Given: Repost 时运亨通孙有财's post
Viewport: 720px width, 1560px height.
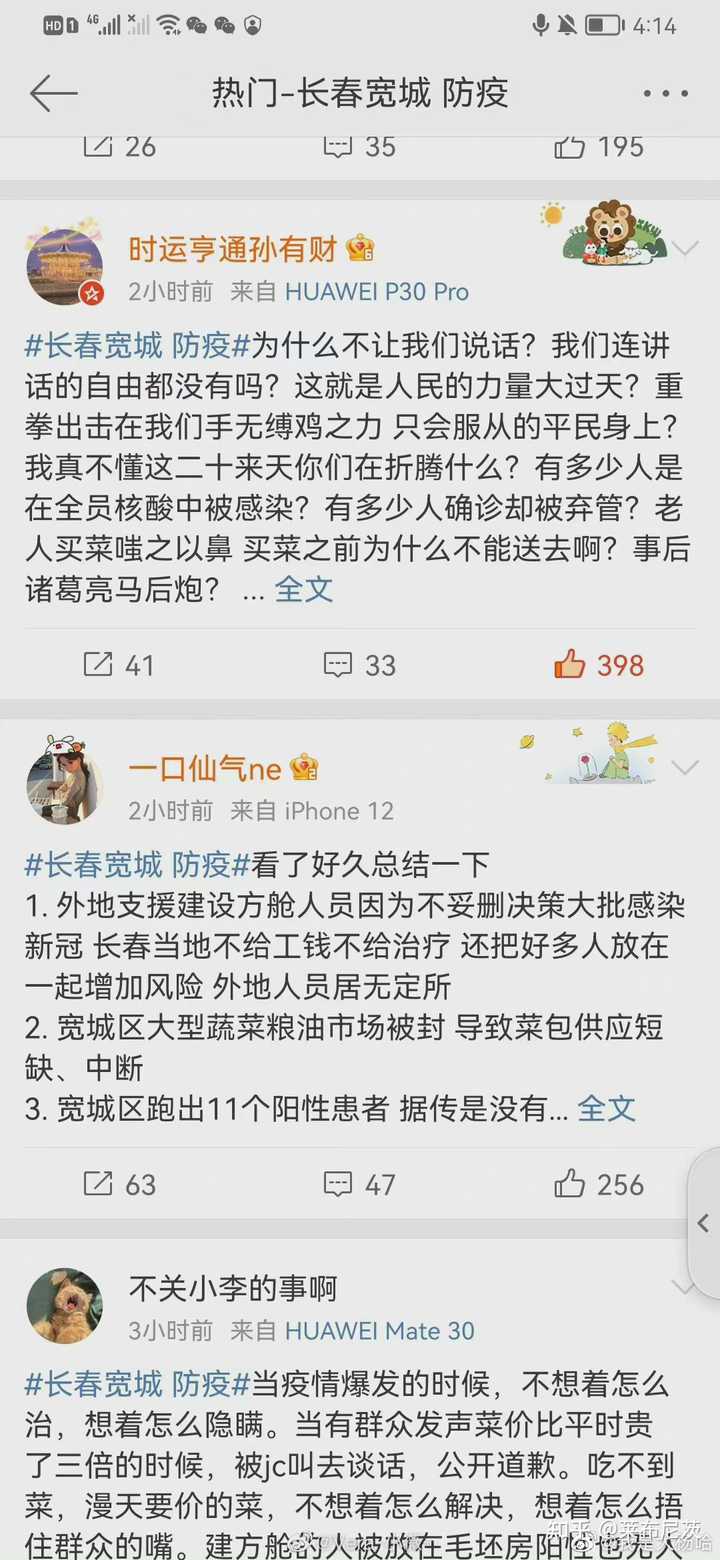Looking at the screenshot, I should 119,664.
